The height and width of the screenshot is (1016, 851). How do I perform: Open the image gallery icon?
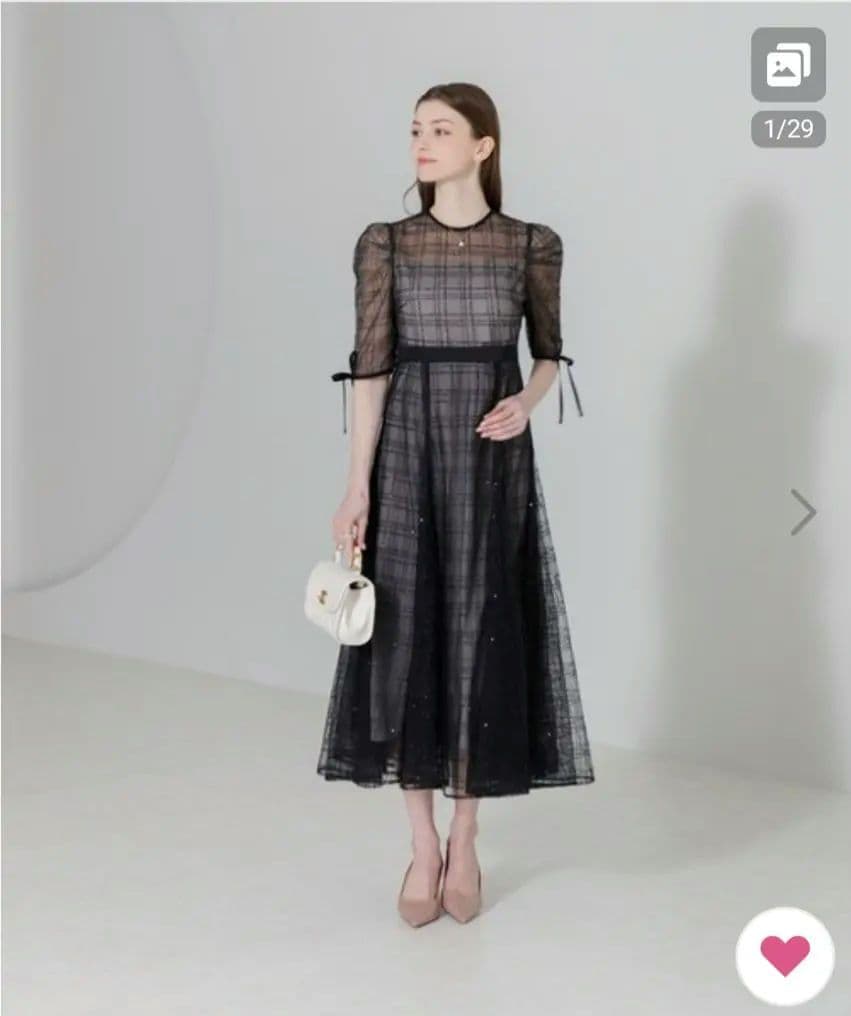[788, 65]
